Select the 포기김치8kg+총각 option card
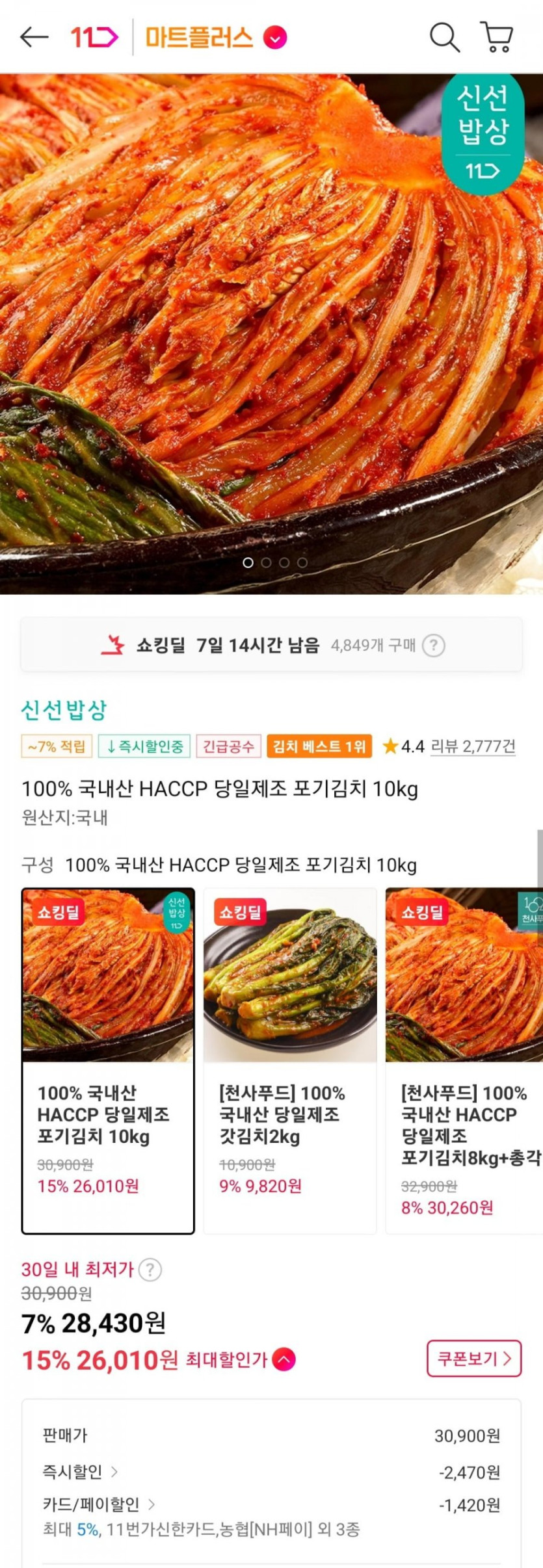The width and height of the screenshot is (543, 1568). [x=464, y=1060]
